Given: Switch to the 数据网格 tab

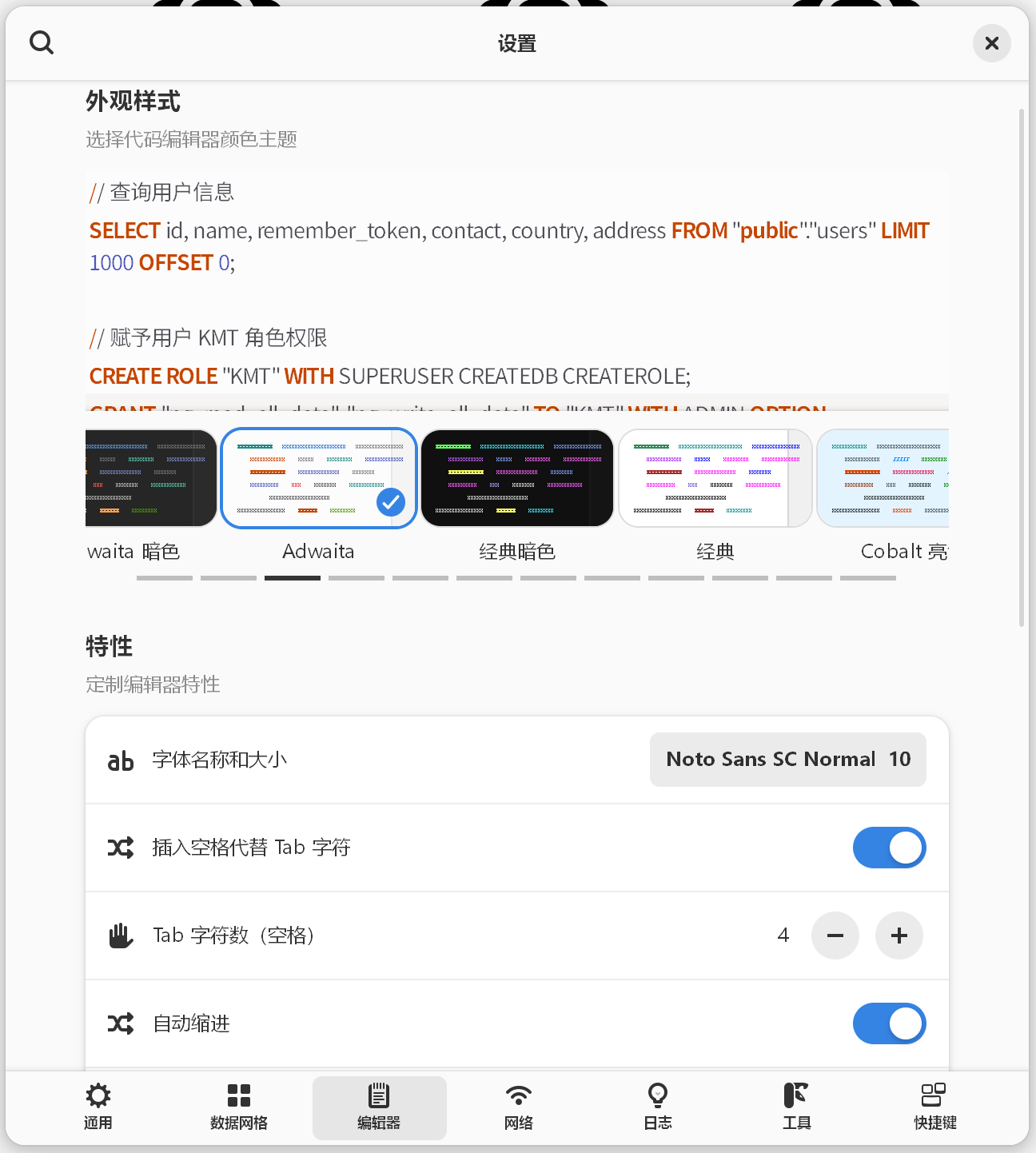Looking at the screenshot, I should click(x=239, y=1107).
